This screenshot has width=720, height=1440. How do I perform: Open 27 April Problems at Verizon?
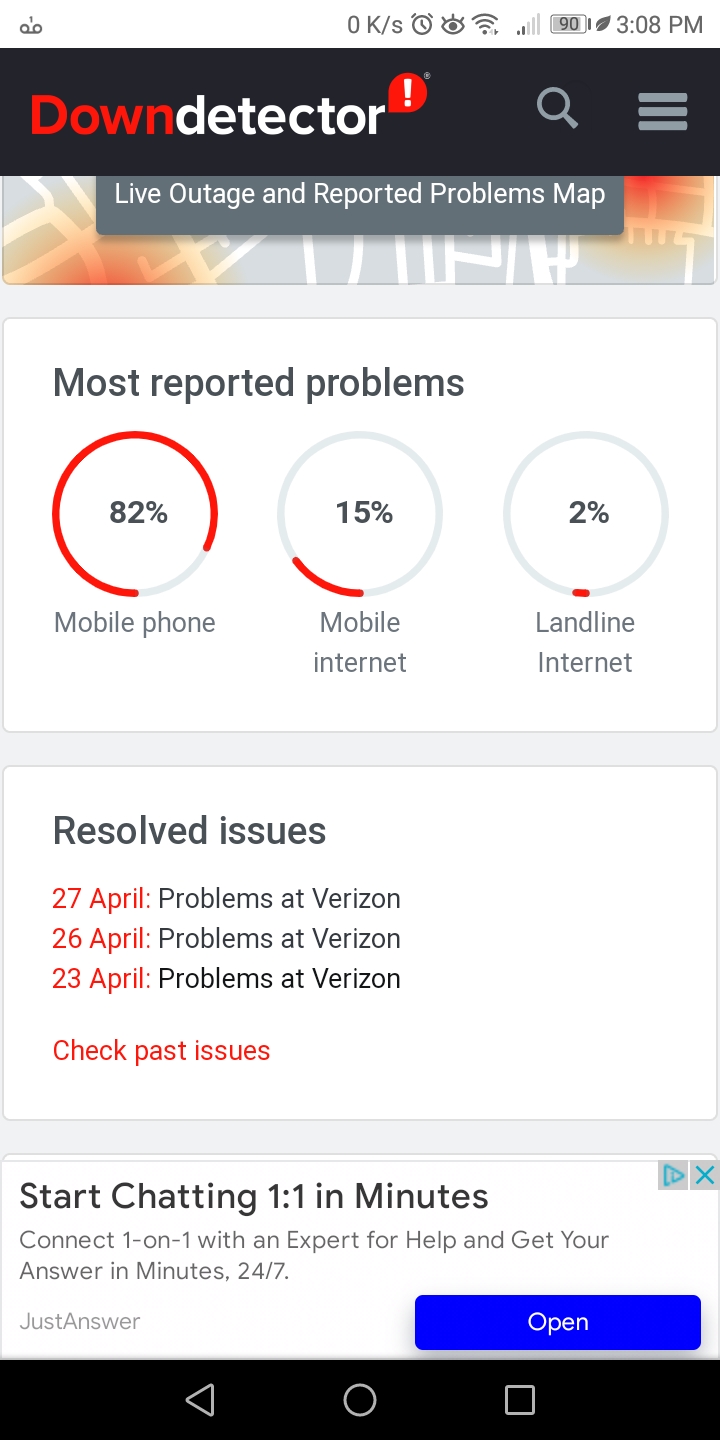tap(226, 899)
